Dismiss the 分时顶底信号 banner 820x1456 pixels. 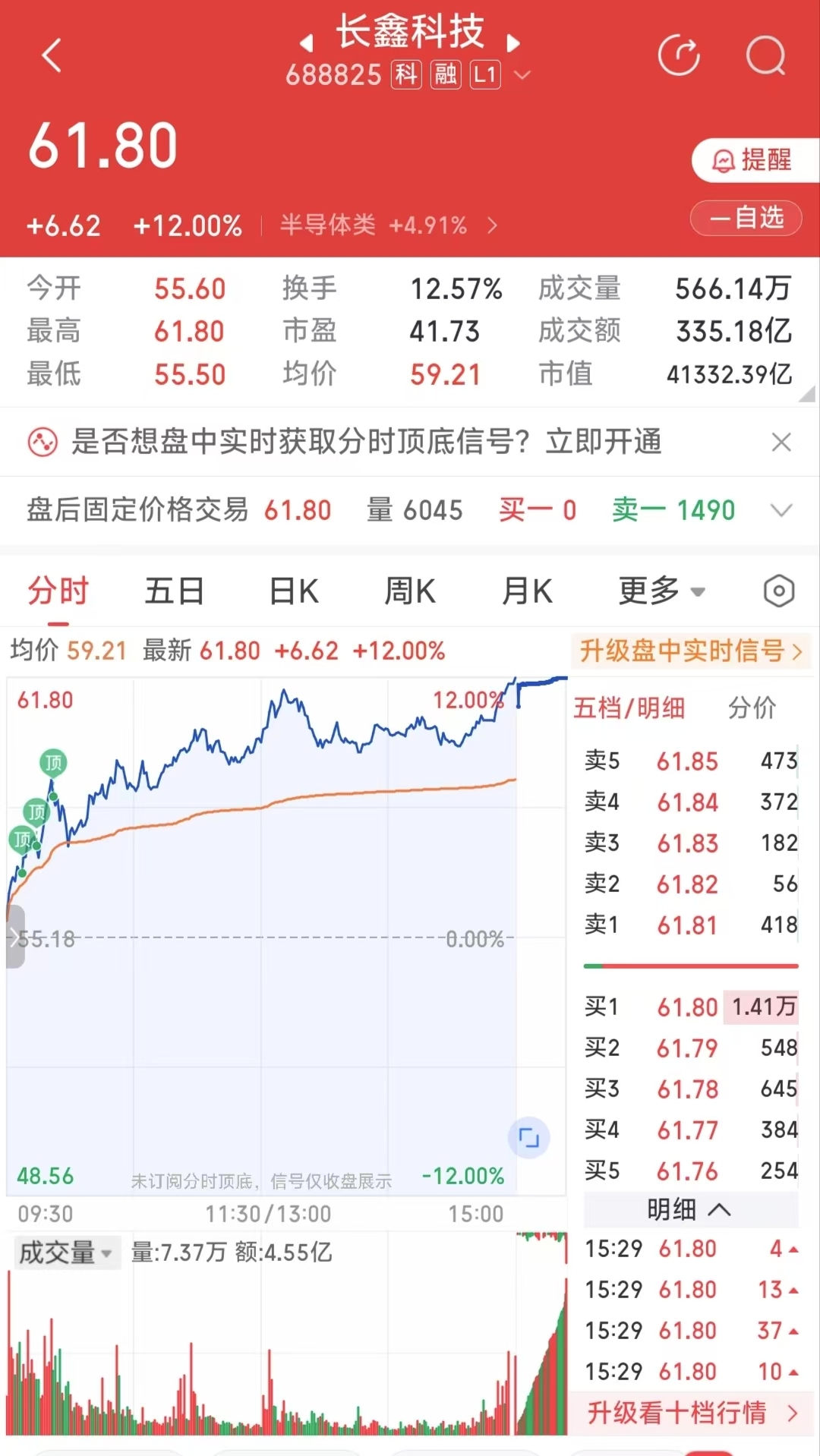pos(781,442)
